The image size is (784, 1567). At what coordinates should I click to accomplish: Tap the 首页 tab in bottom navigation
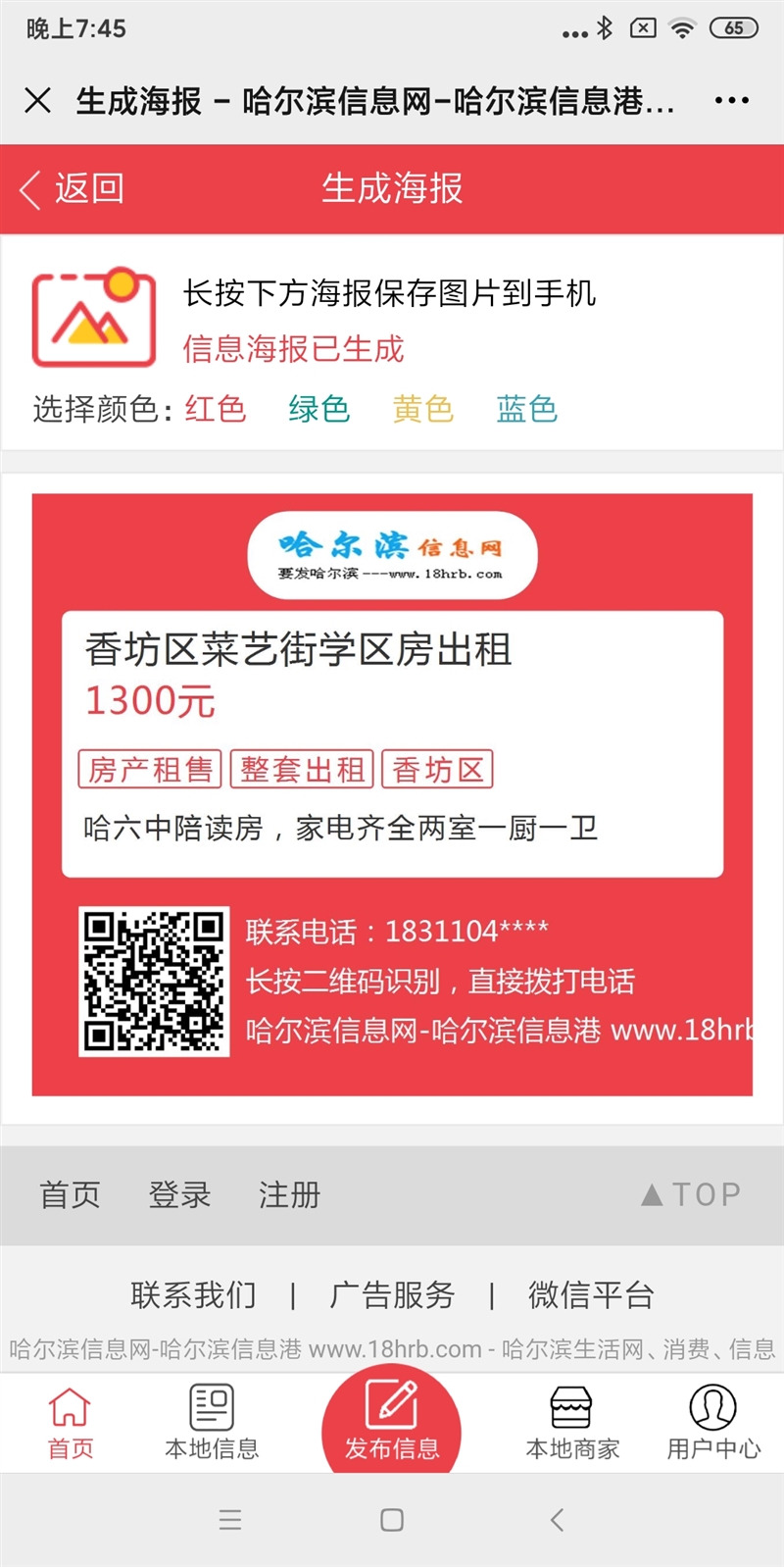click(71, 1421)
